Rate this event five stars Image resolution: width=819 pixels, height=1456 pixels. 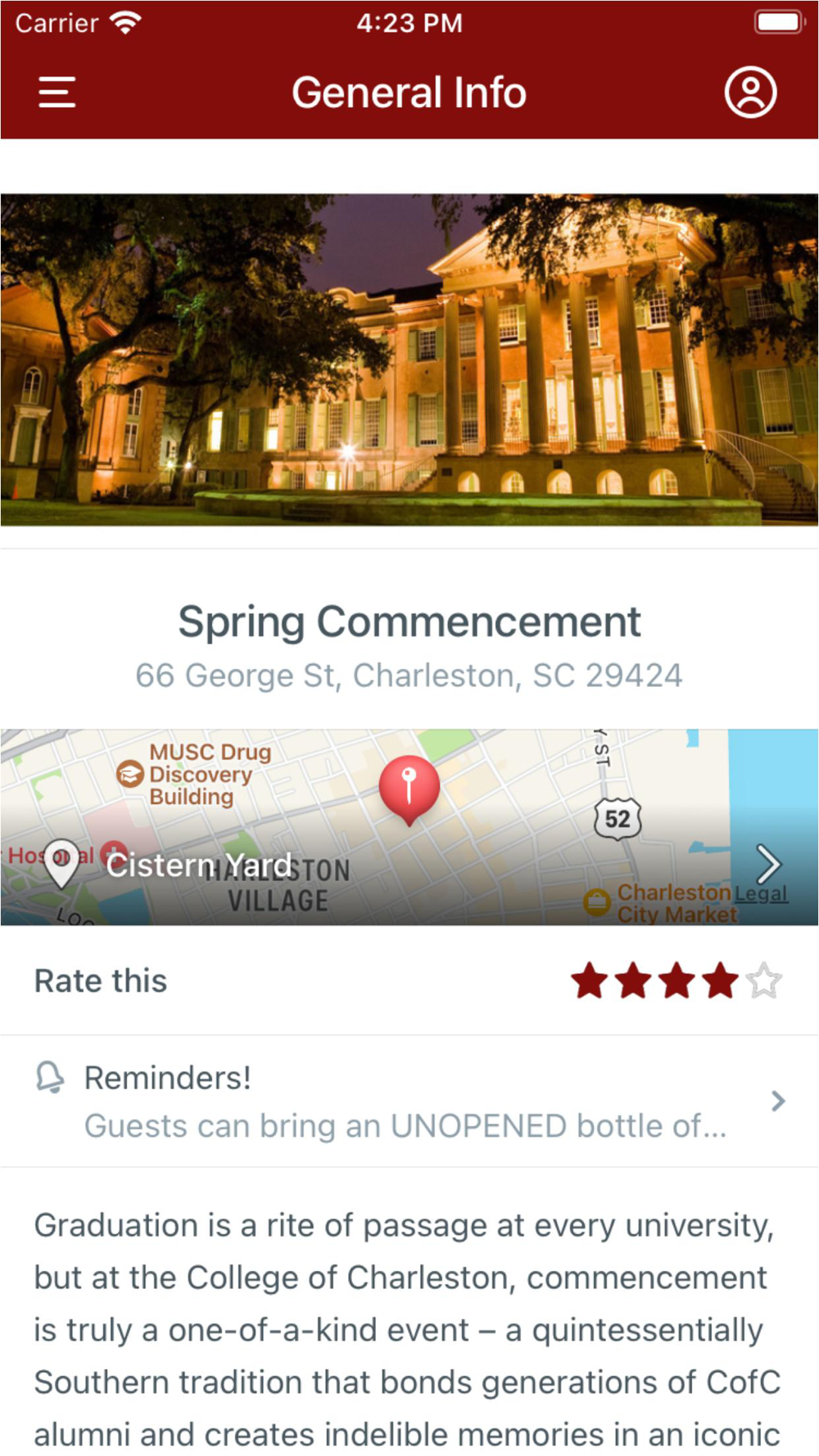pyautogui.click(x=763, y=981)
